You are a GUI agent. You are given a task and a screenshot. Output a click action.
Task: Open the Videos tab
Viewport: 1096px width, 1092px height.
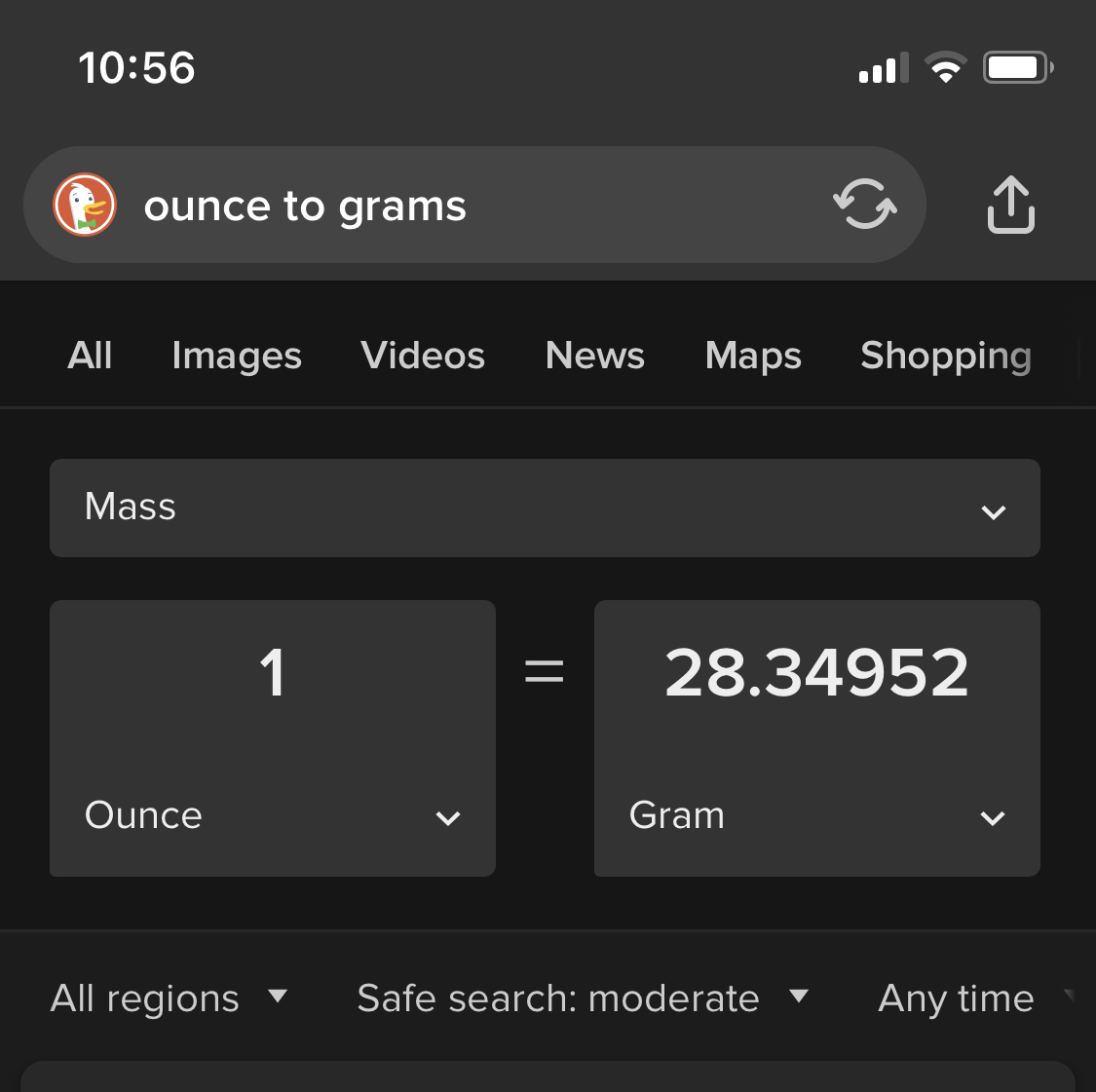423,356
